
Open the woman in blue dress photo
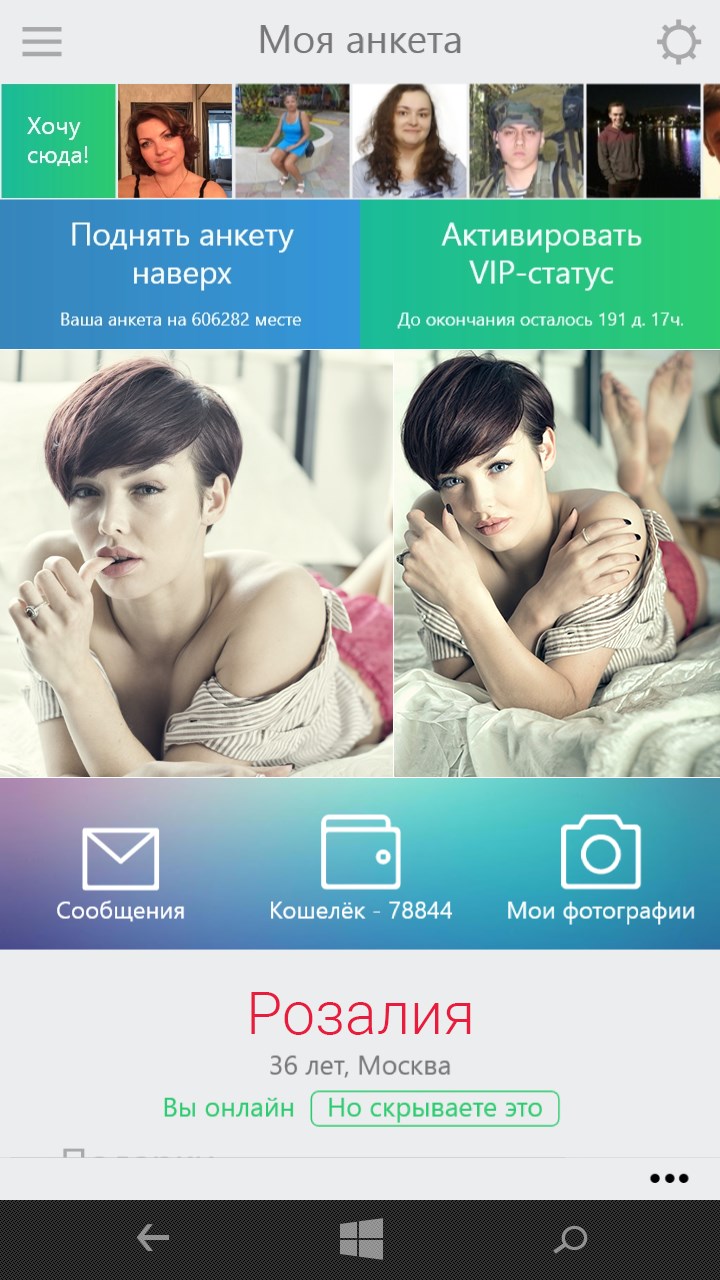[292, 141]
